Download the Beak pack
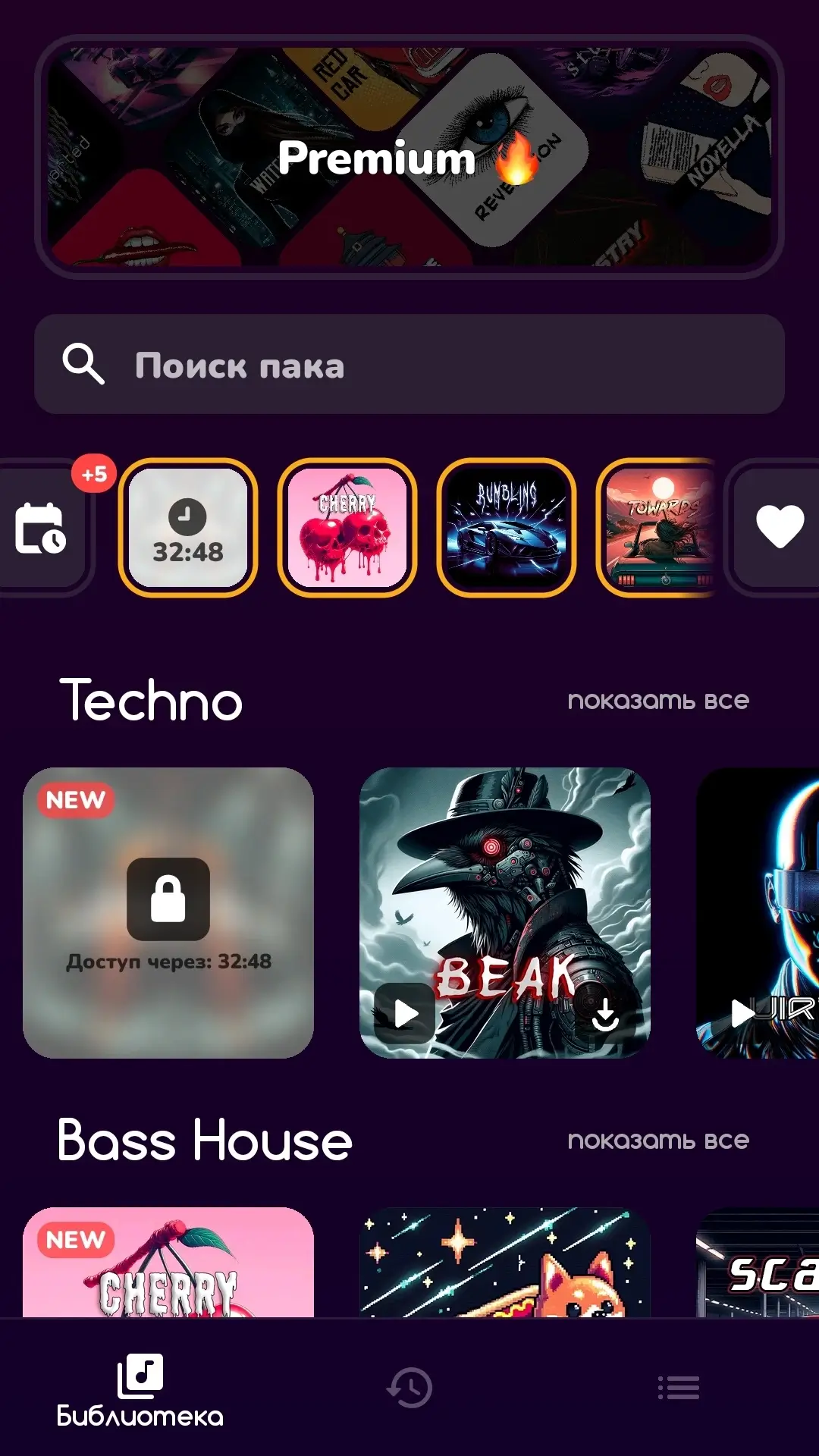Screen dimensions: 819x1456 (x=605, y=1013)
